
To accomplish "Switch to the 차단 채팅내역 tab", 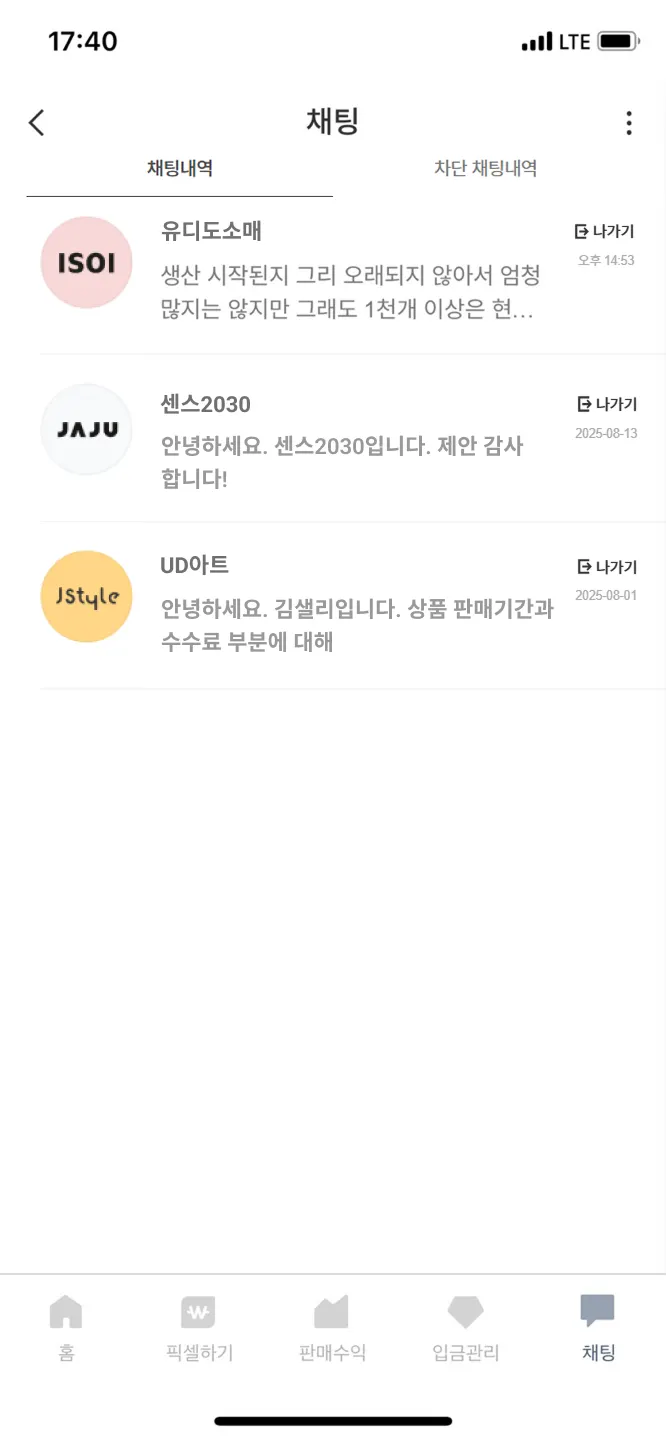I will pos(485,169).
